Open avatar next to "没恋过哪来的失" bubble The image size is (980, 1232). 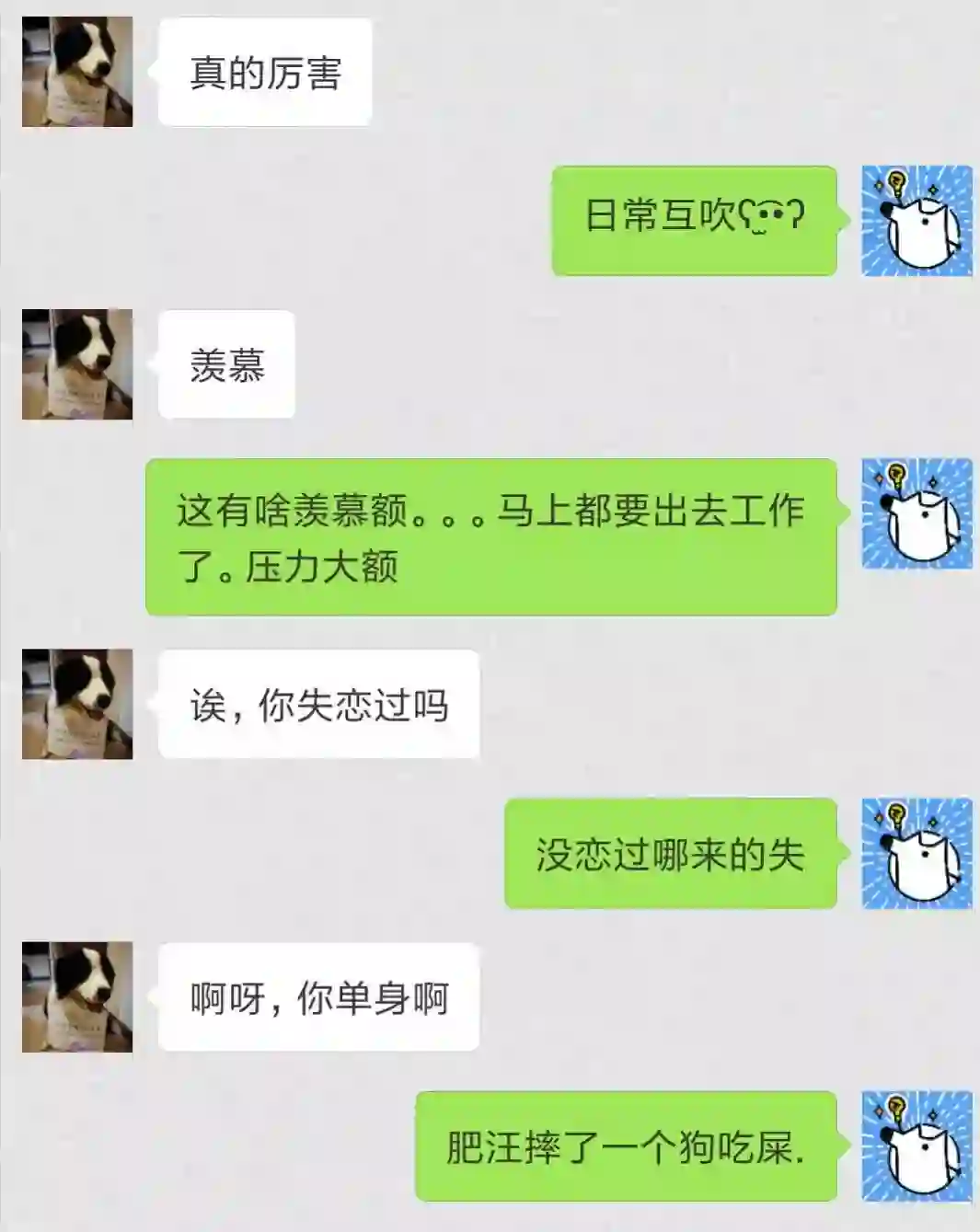point(917,854)
